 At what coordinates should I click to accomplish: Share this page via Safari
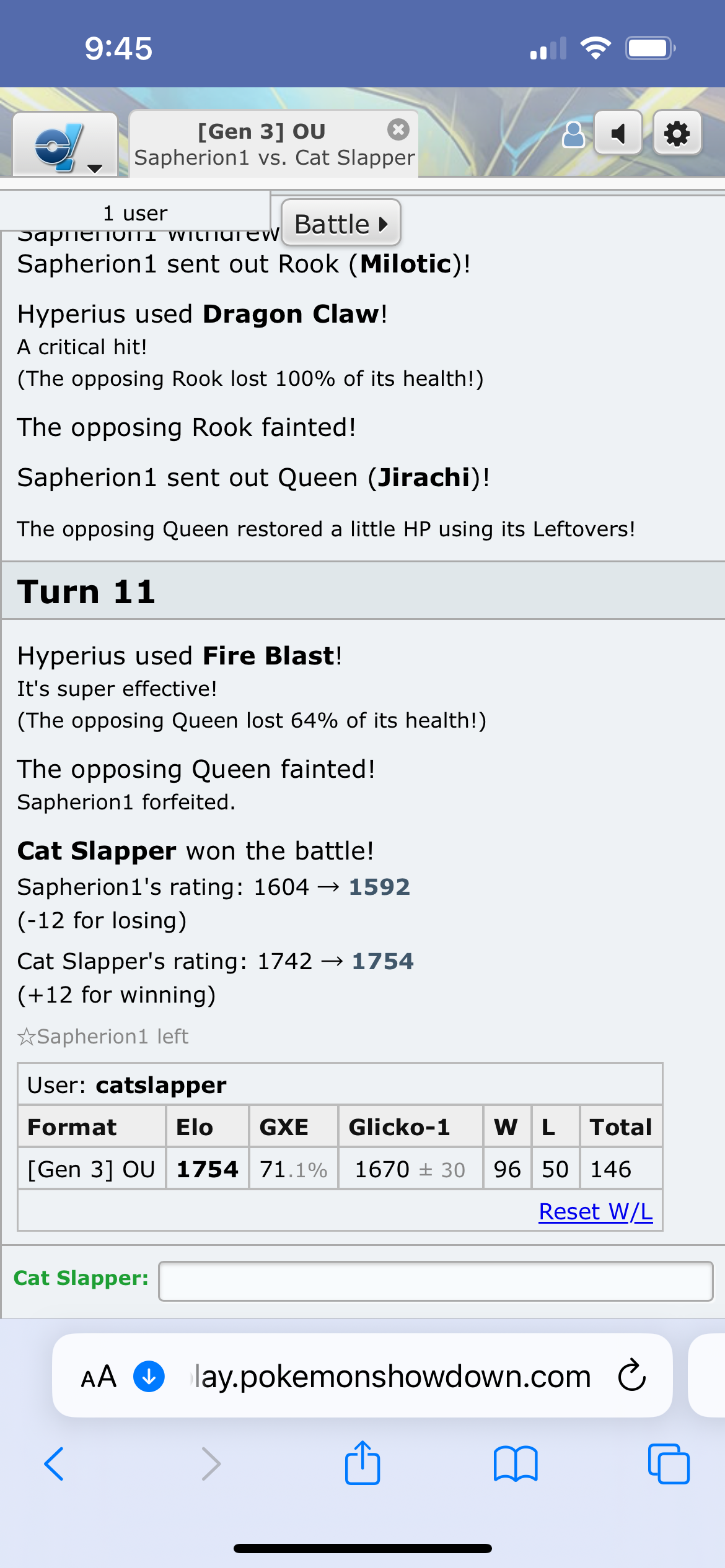pos(362,1463)
